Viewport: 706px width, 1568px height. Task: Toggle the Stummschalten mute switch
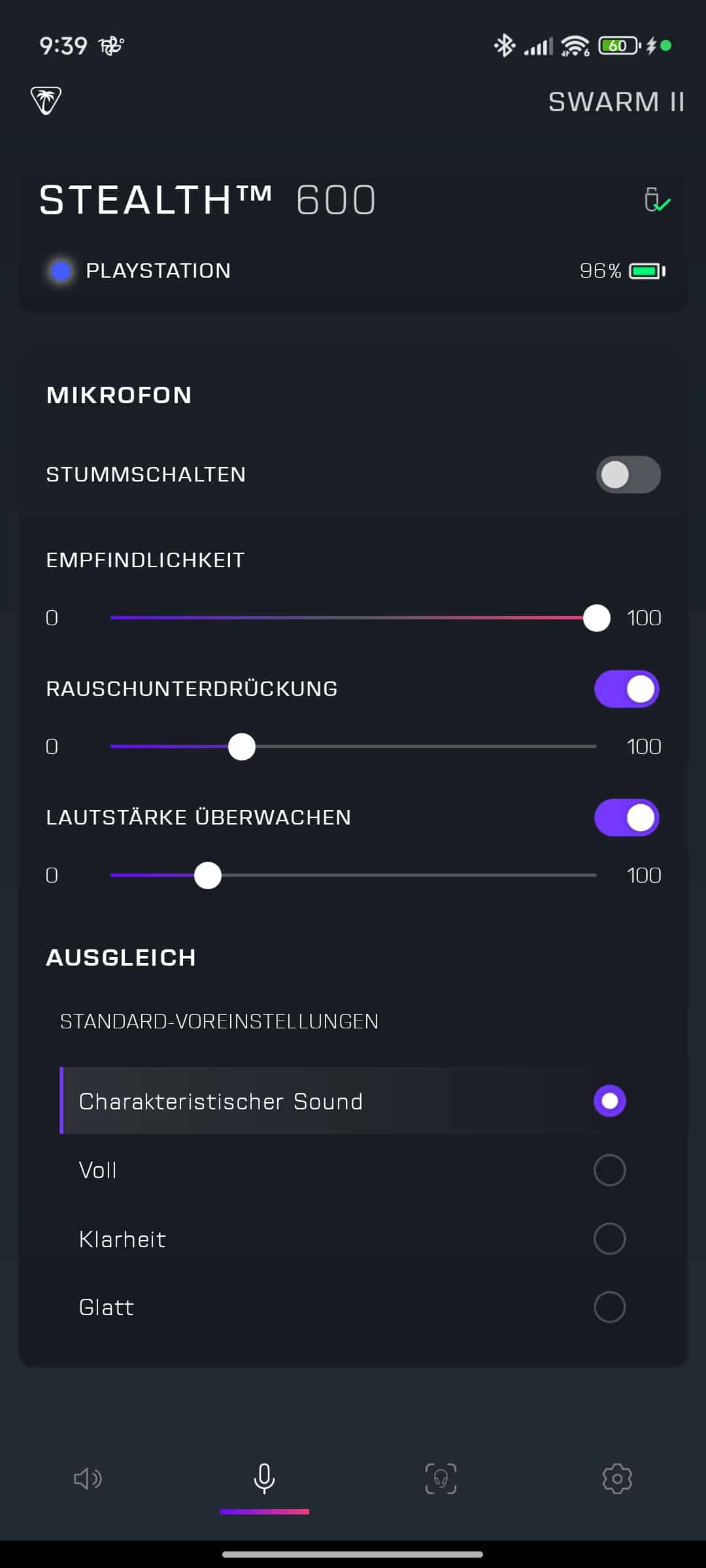point(628,474)
